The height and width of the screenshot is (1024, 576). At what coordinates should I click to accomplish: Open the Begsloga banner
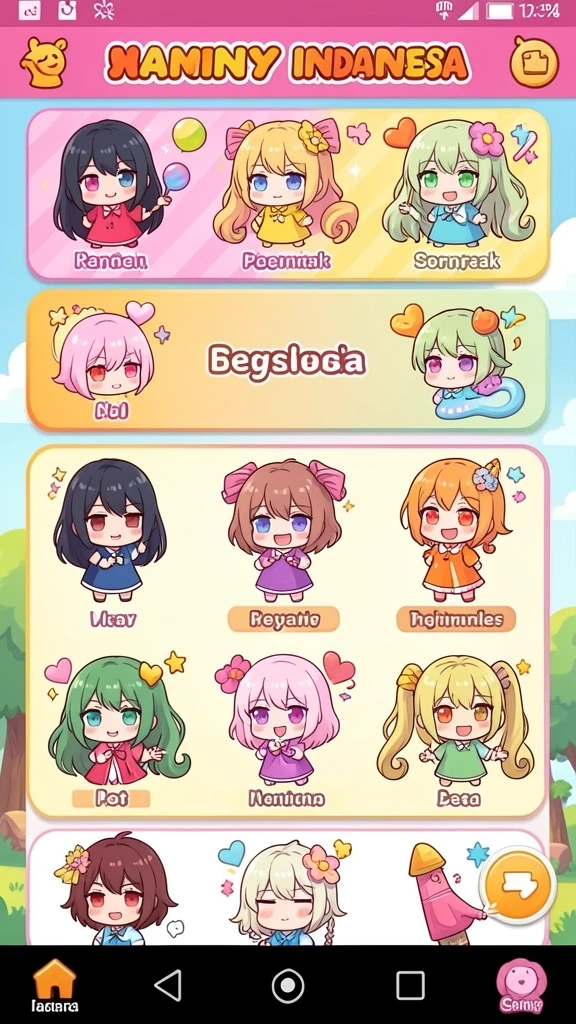click(x=287, y=360)
